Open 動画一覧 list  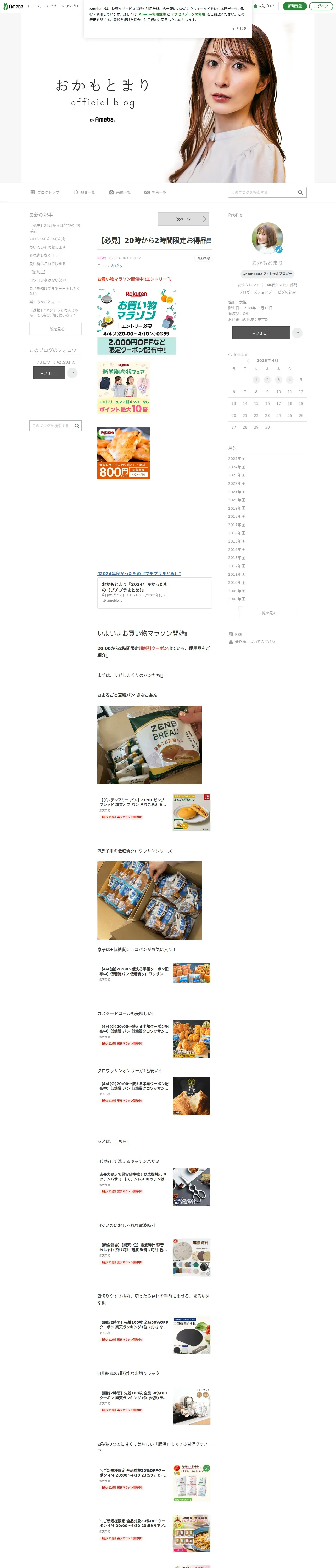pyautogui.click(x=155, y=192)
